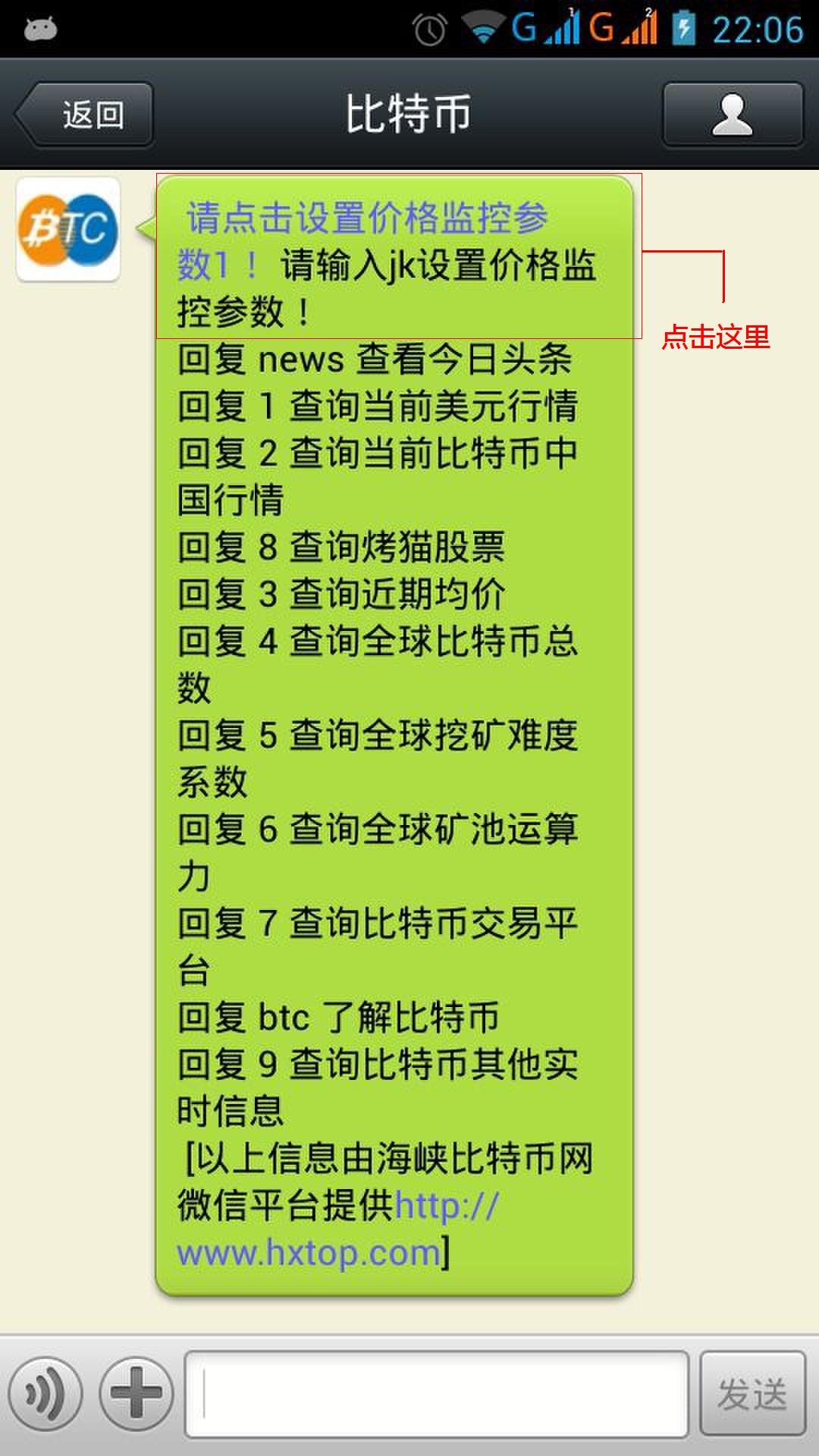Open the contact profile icon
Image resolution: width=819 pixels, height=1456 pixels.
tap(733, 115)
